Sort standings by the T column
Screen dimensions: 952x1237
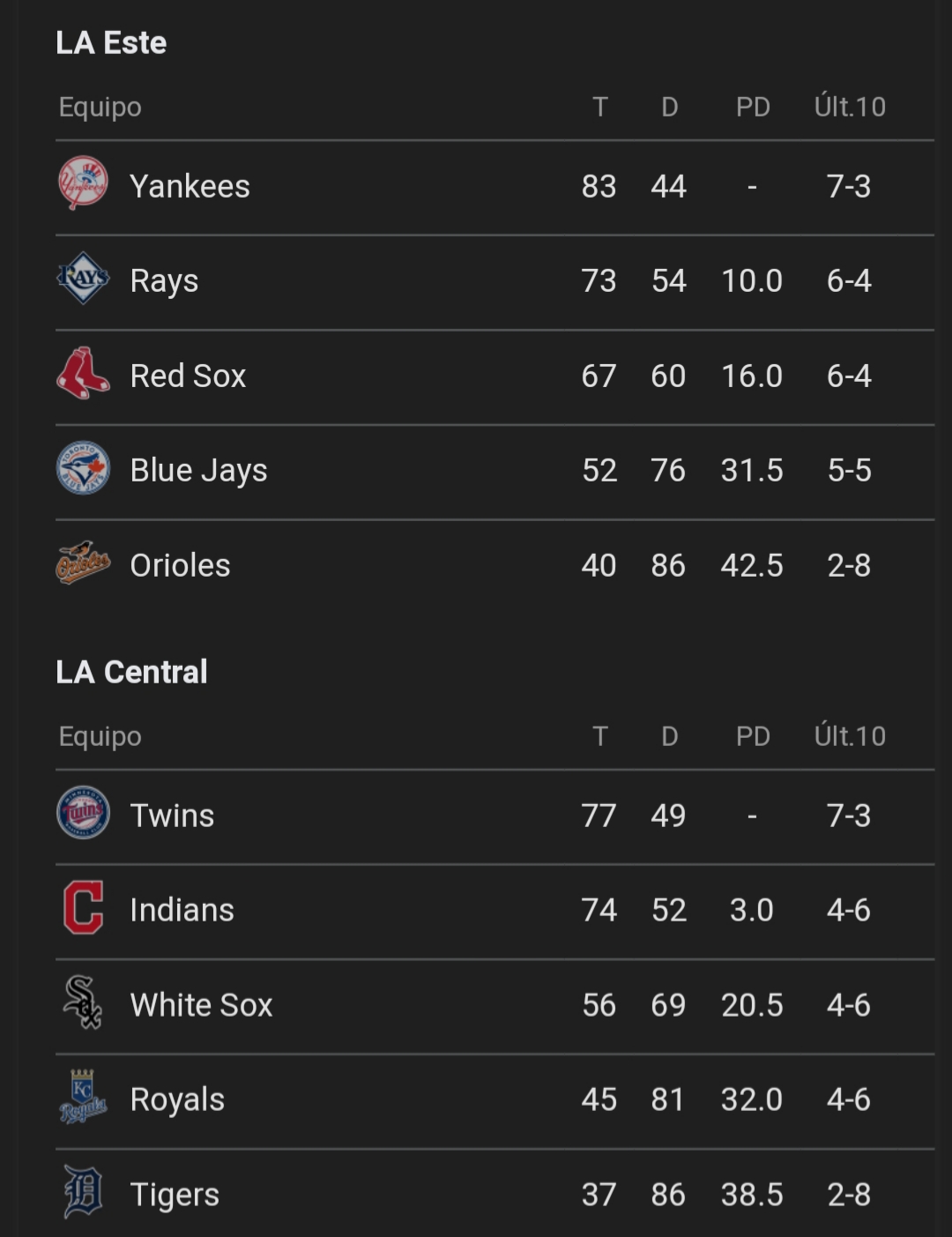pyautogui.click(x=600, y=107)
